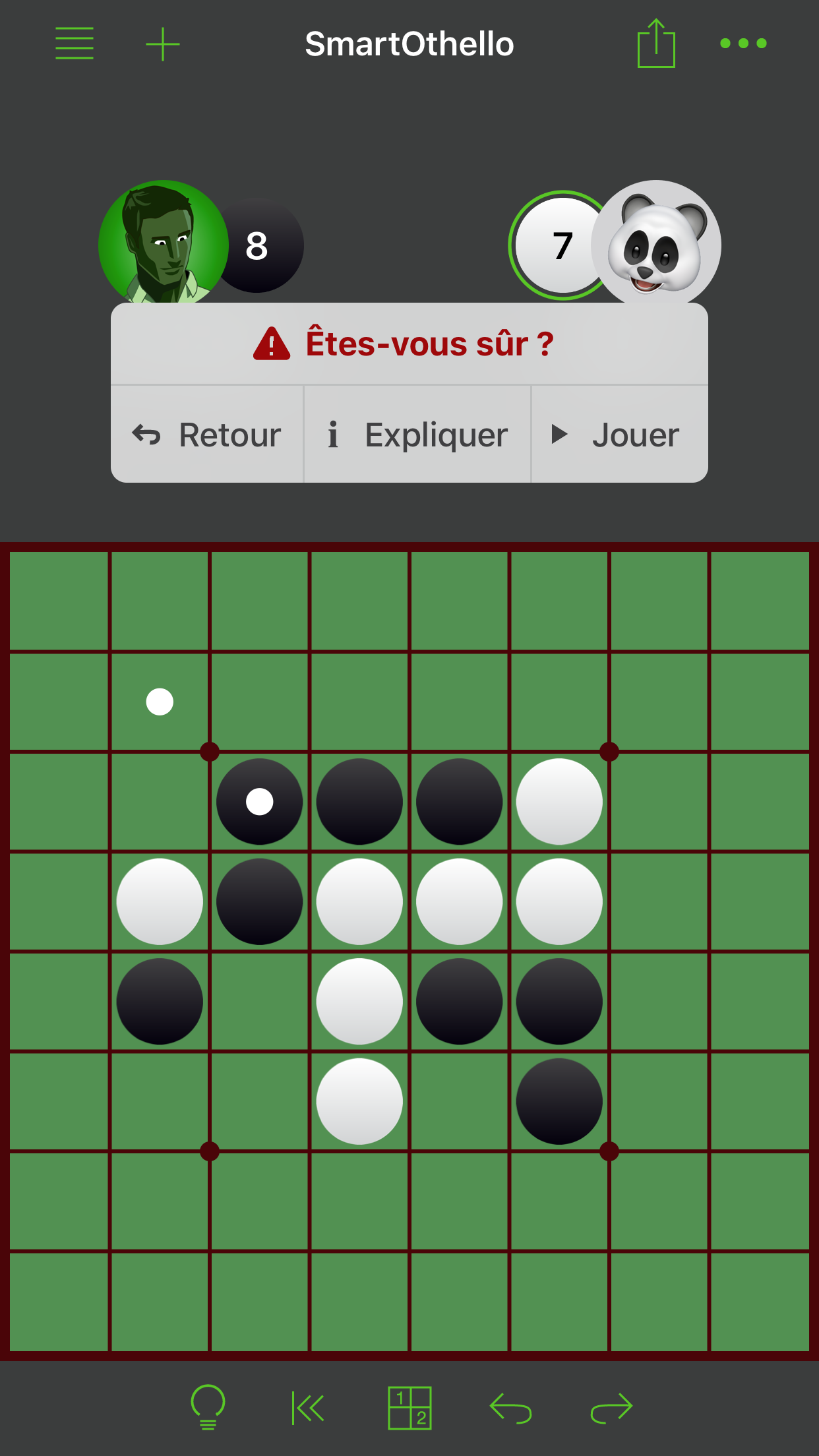Open the panda player's avatar
Image resolution: width=819 pixels, height=1456 pixels.
(x=656, y=245)
